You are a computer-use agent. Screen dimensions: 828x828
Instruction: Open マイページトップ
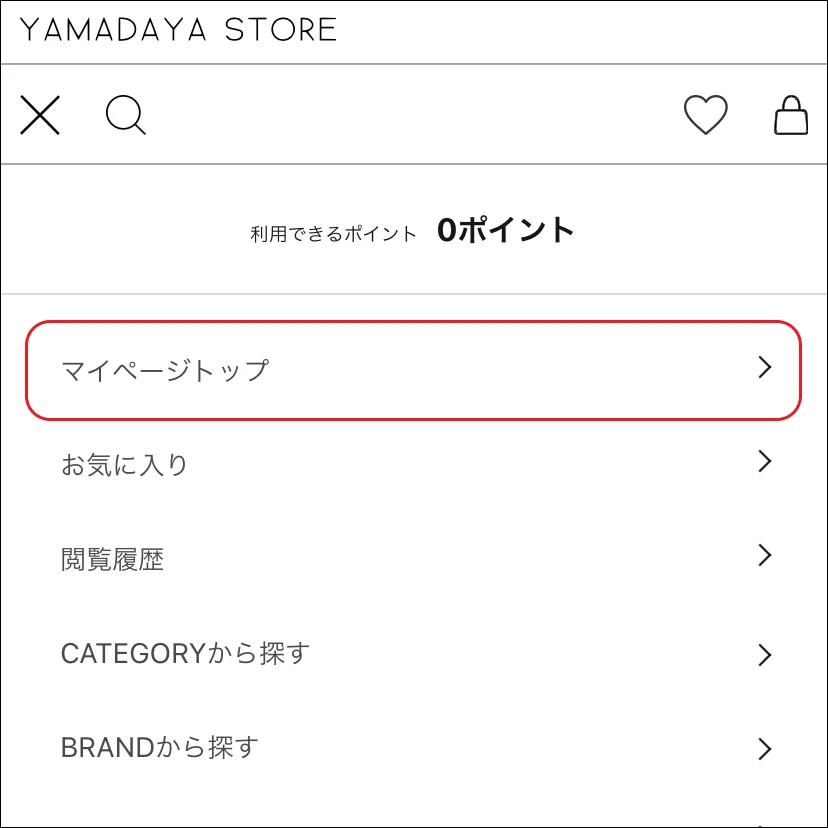pyautogui.click(x=413, y=369)
